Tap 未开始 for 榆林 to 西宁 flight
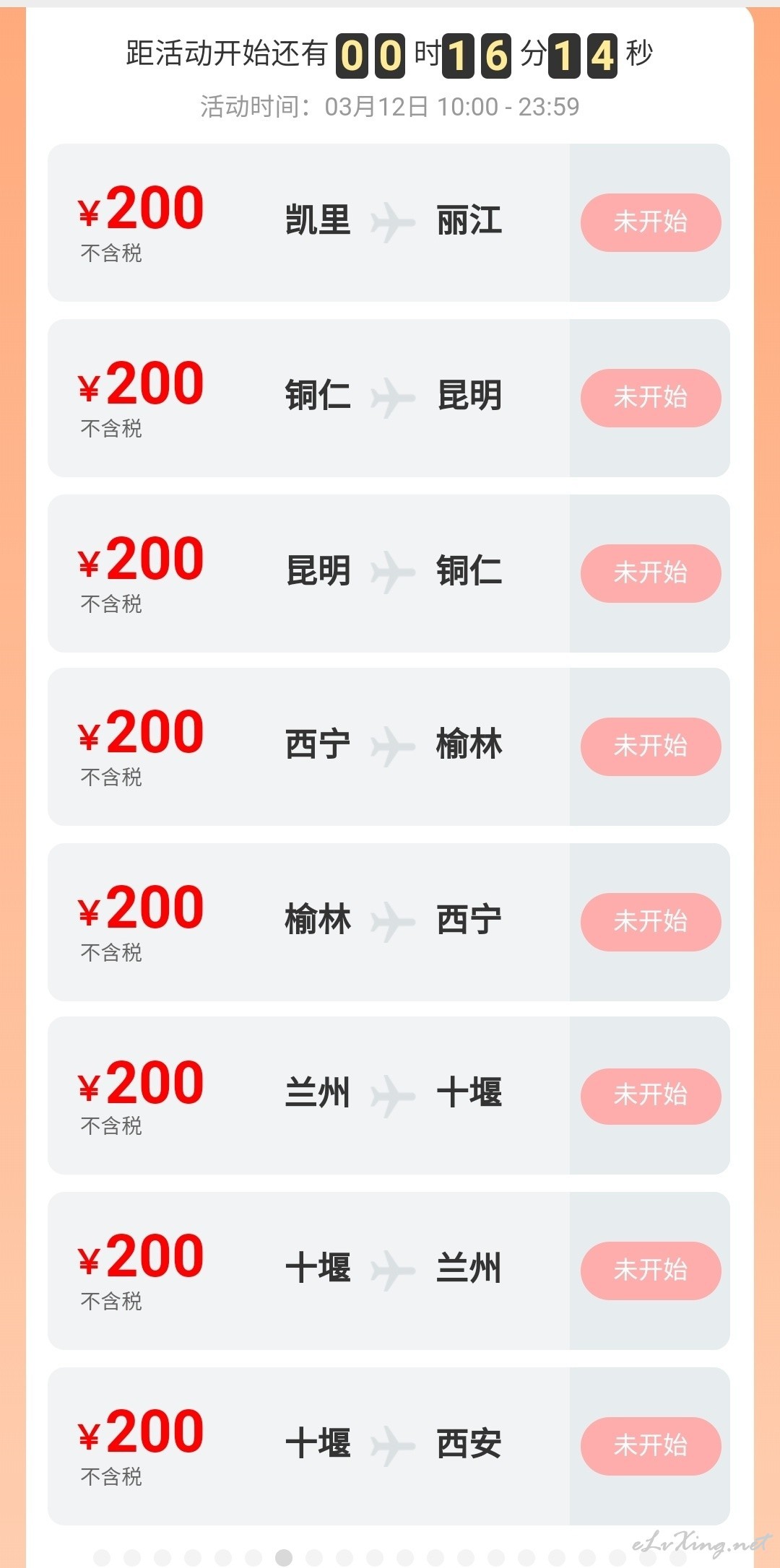Screen dimensions: 780x1568 (x=651, y=922)
